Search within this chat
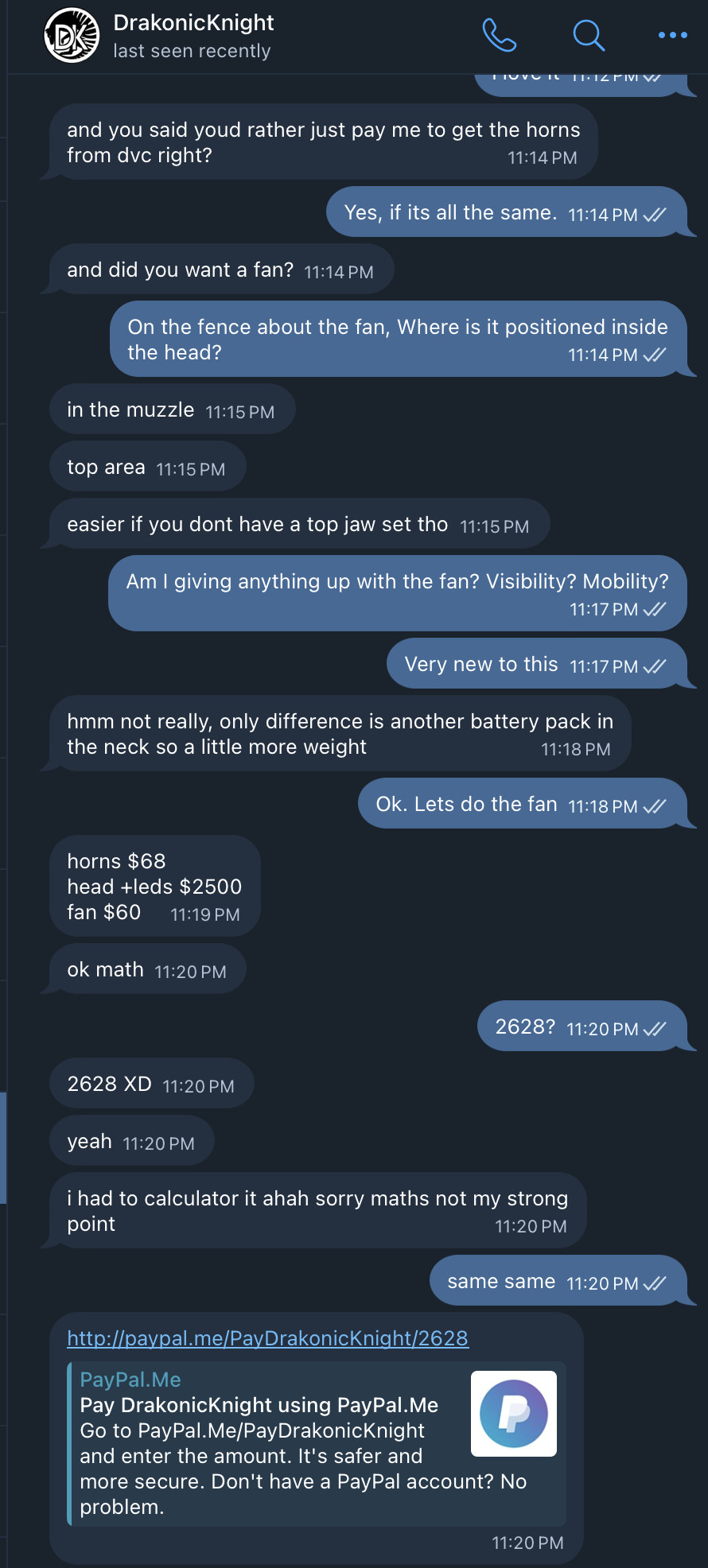708x1568 pixels. click(x=589, y=35)
